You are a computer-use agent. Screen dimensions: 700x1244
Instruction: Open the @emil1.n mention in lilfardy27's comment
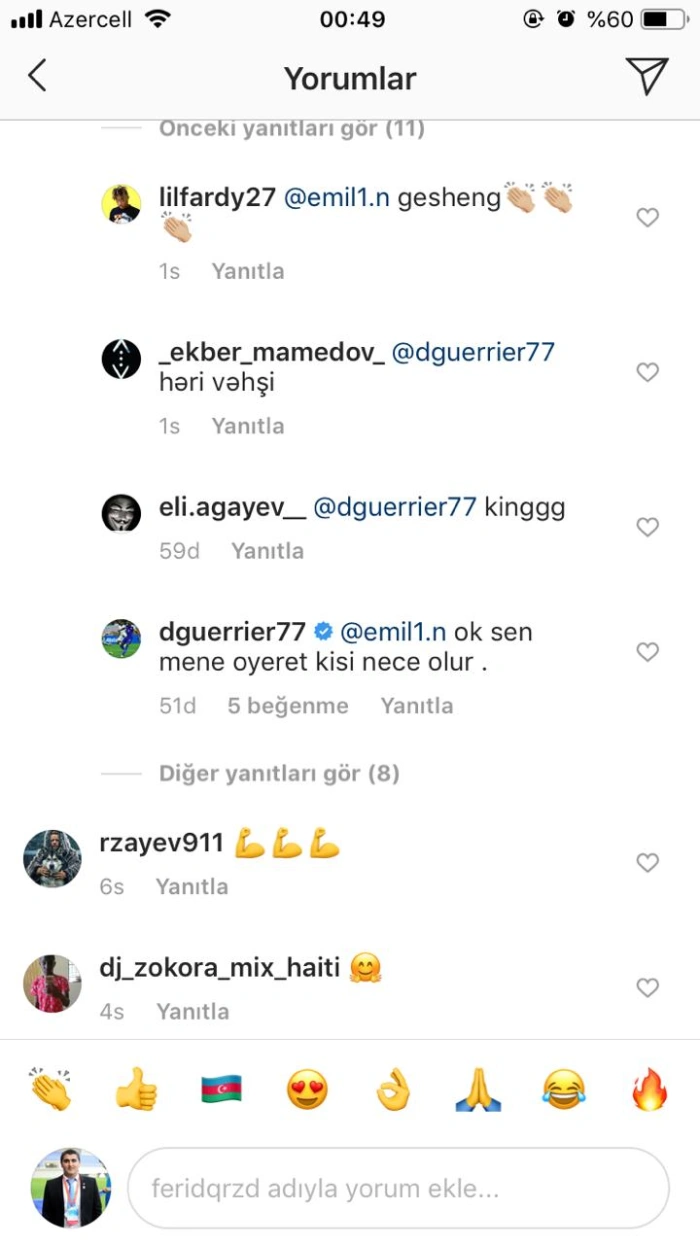(x=336, y=197)
